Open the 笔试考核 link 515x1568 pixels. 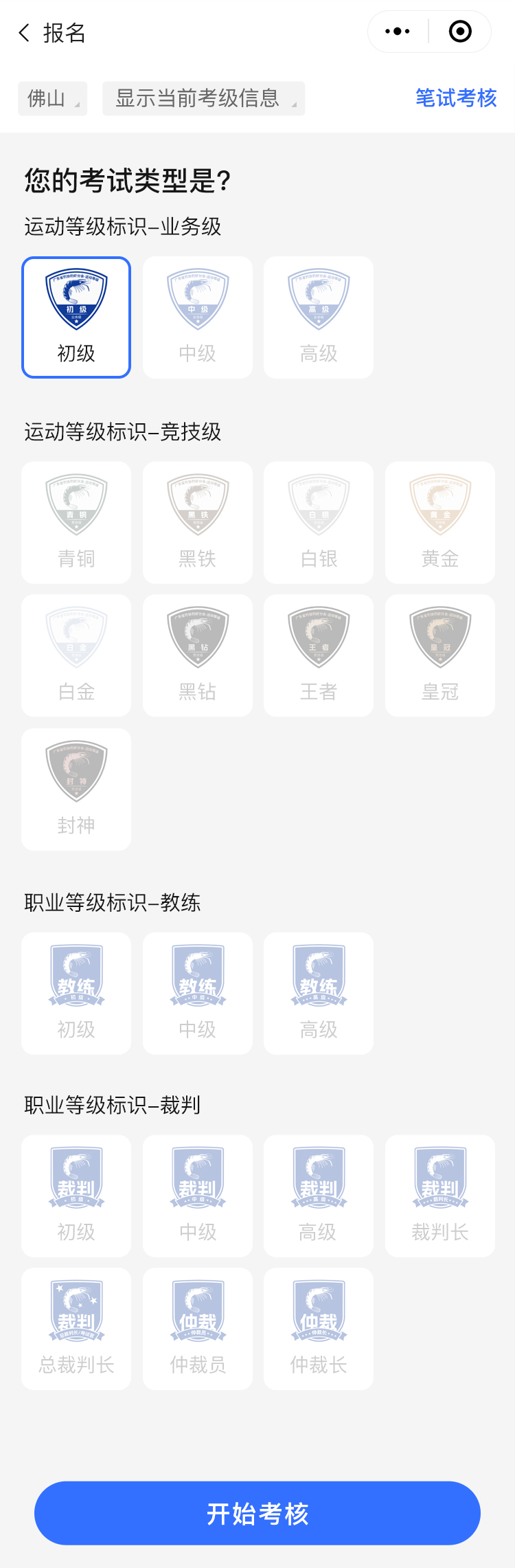(x=456, y=98)
